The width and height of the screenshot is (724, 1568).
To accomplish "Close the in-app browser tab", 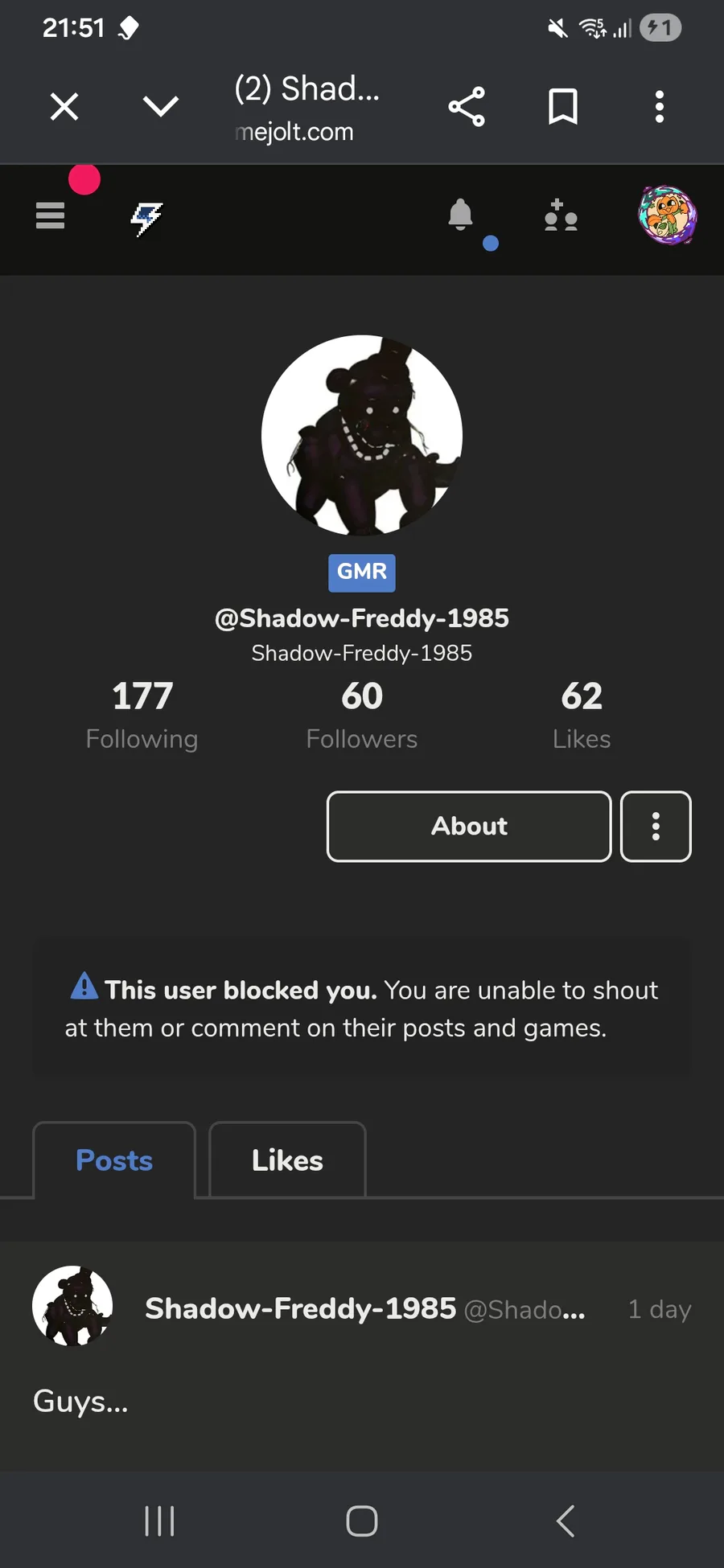I will (x=64, y=106).
